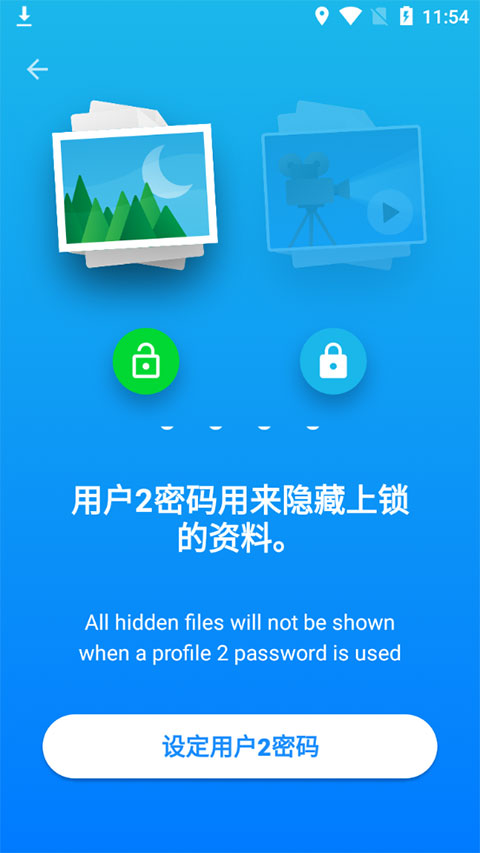Image resolution: width=480 pixels, height=853 pixels.
Task: Tap the 设定用户2密码 button
Action: [240, 746]
